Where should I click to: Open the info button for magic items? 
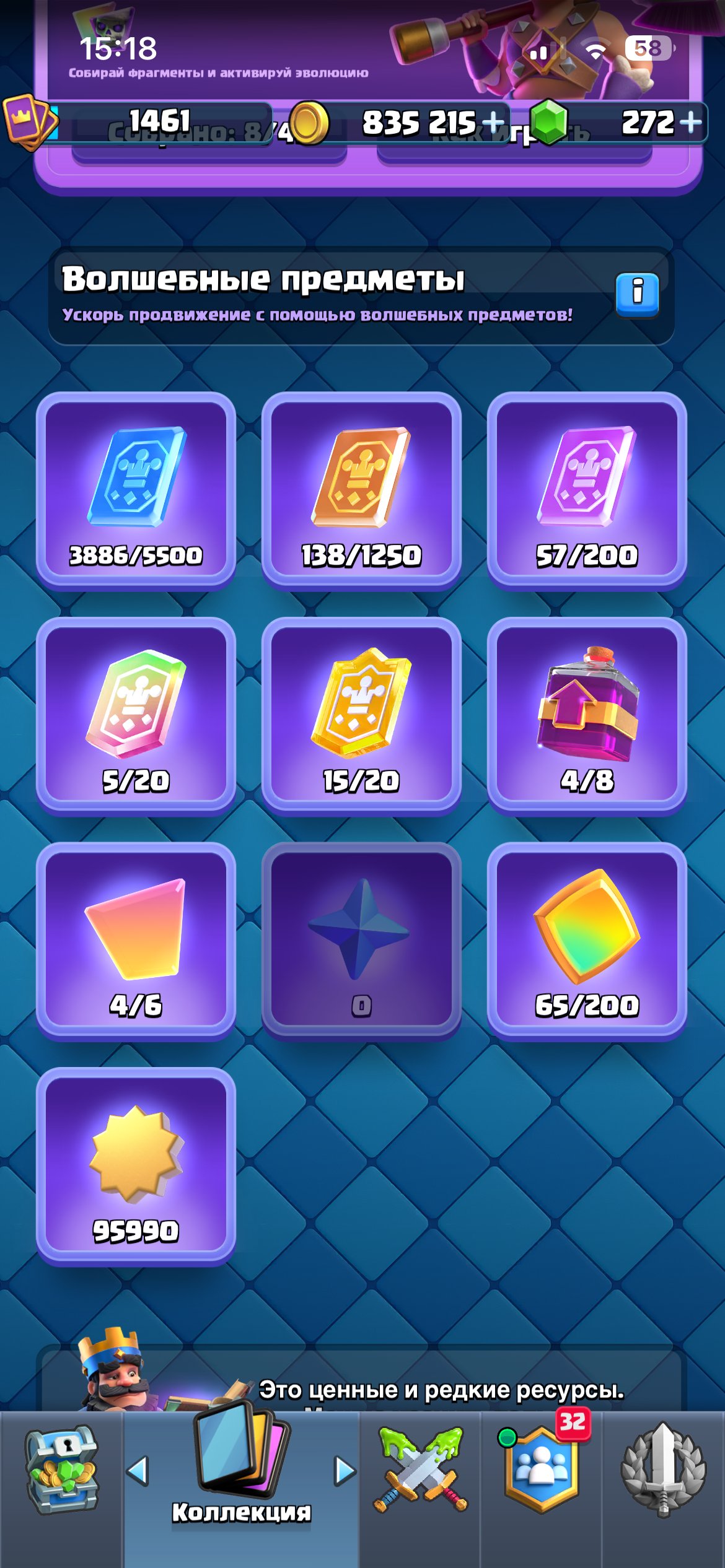(637, 294)
